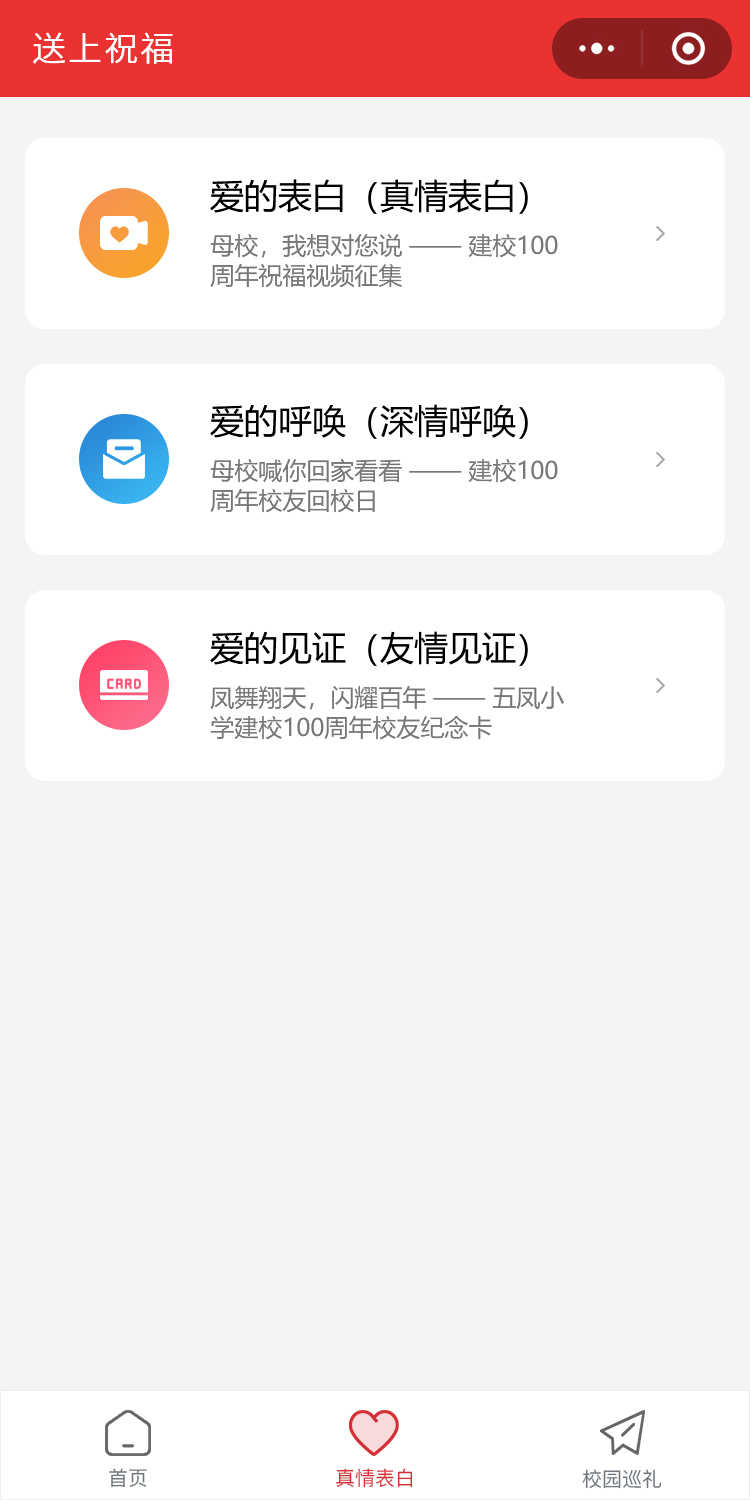750x1500 pixels.
Task: Open 爱的表白（真情表白）card
Action: [x=375, y=233]
